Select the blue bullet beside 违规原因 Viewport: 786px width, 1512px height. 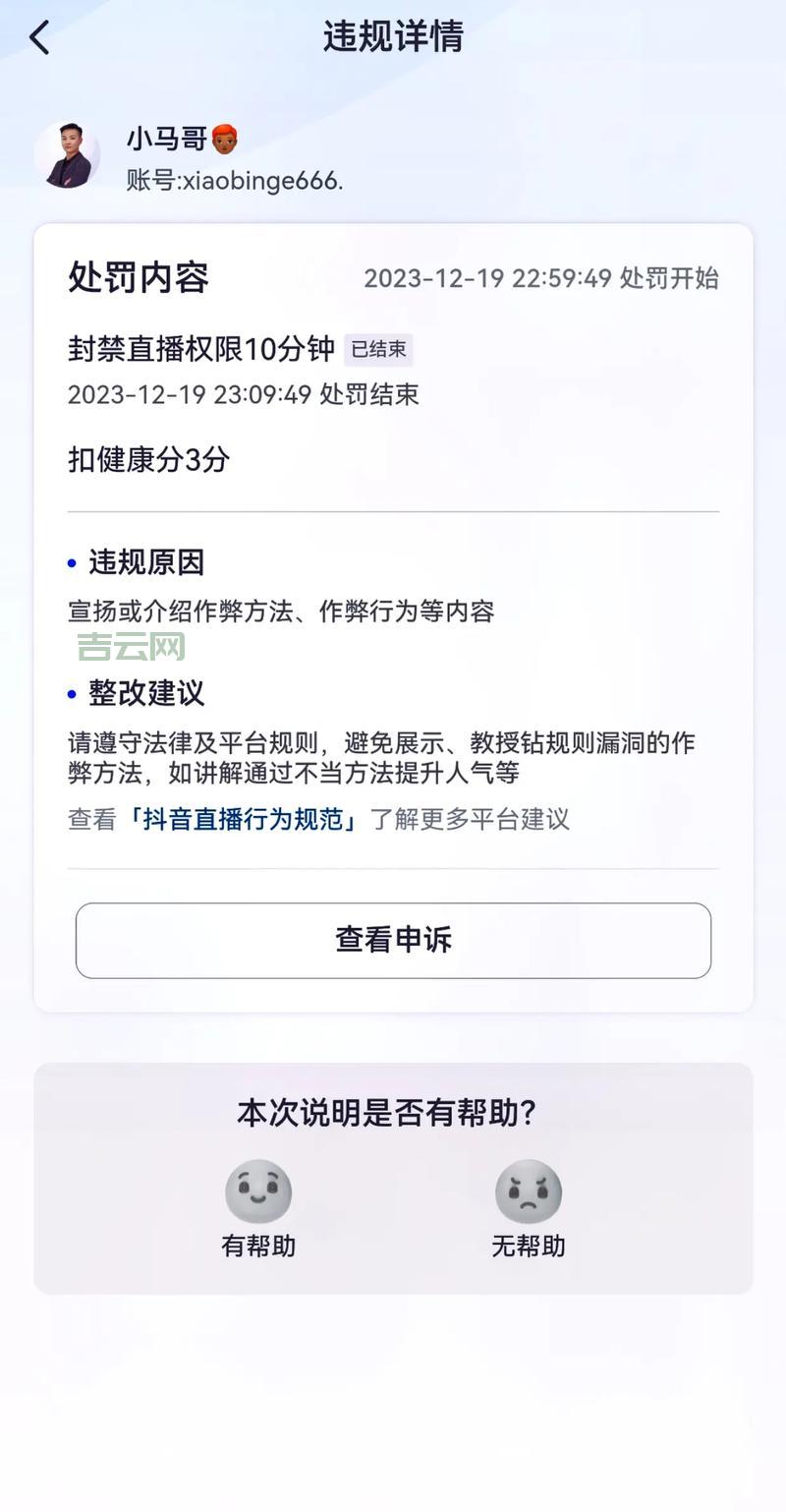click(69, 562)
